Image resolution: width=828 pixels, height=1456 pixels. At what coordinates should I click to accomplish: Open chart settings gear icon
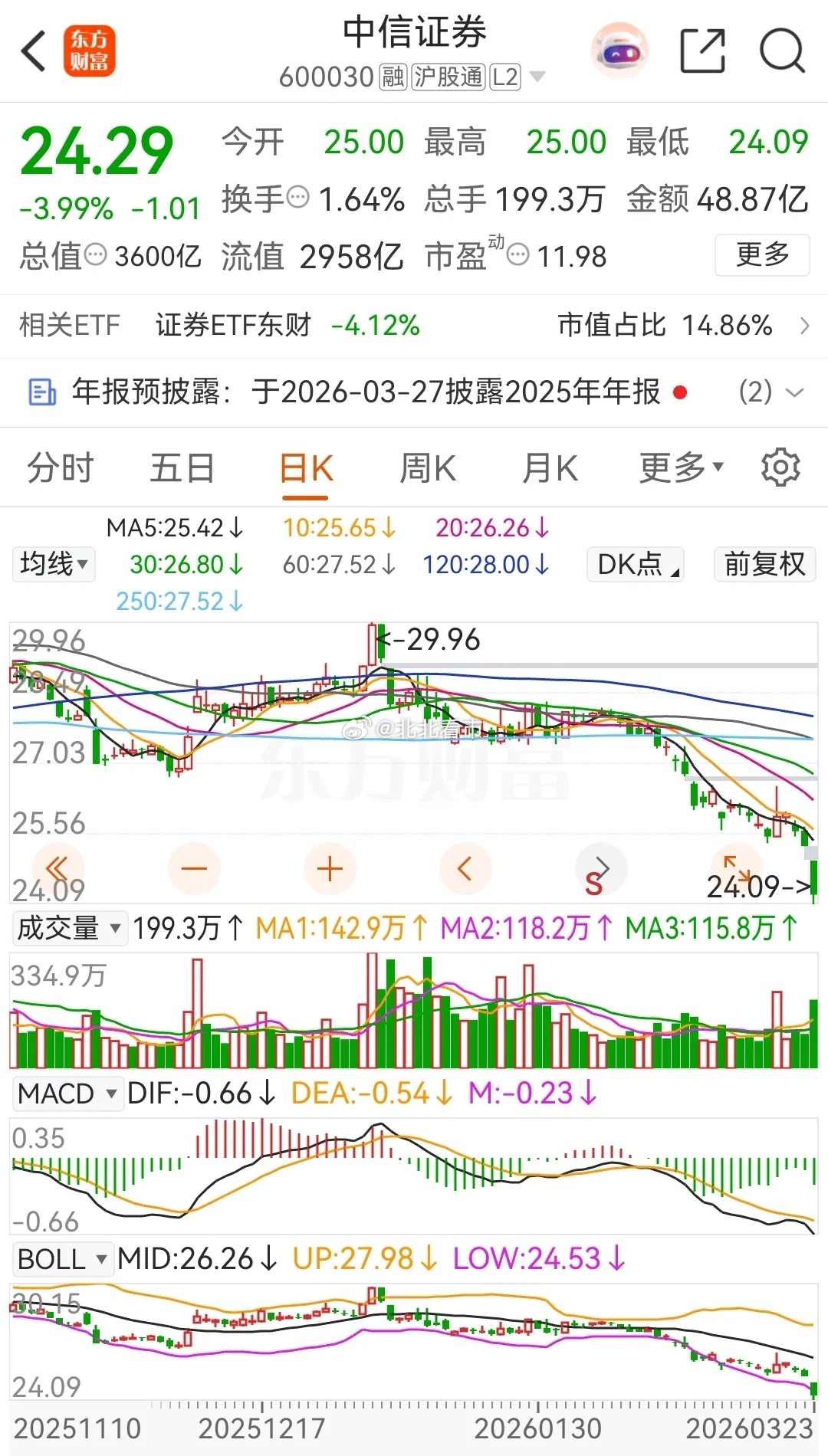[780, 467]
